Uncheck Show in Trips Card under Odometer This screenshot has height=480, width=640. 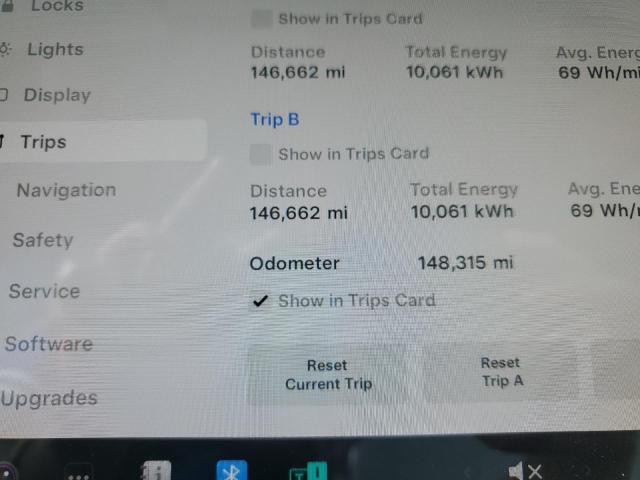pyautogui.click(x=261, y=300)
